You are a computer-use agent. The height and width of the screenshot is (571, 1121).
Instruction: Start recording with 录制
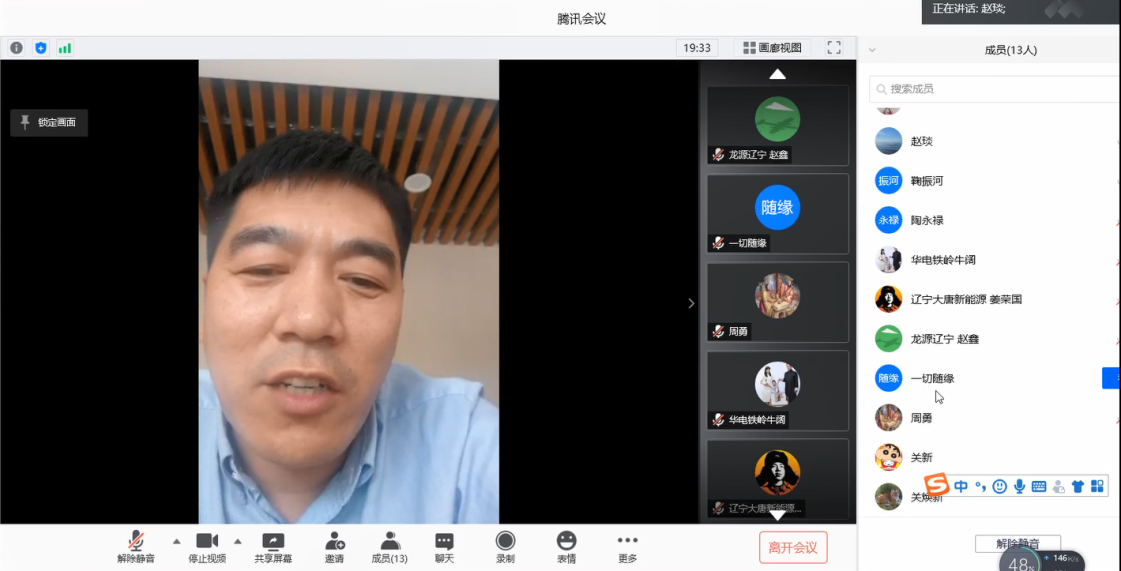[505, 546]
